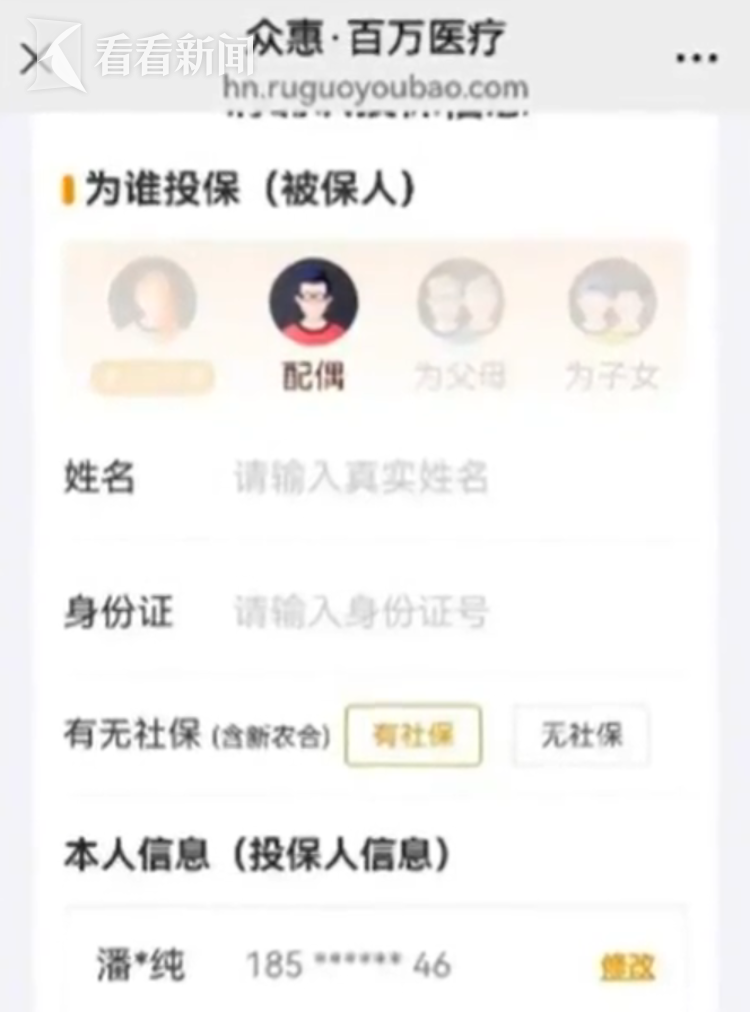This screenshot has width=750, height=1012.
Task: Select 无社保 option
Action: click(x=581, y=736)
